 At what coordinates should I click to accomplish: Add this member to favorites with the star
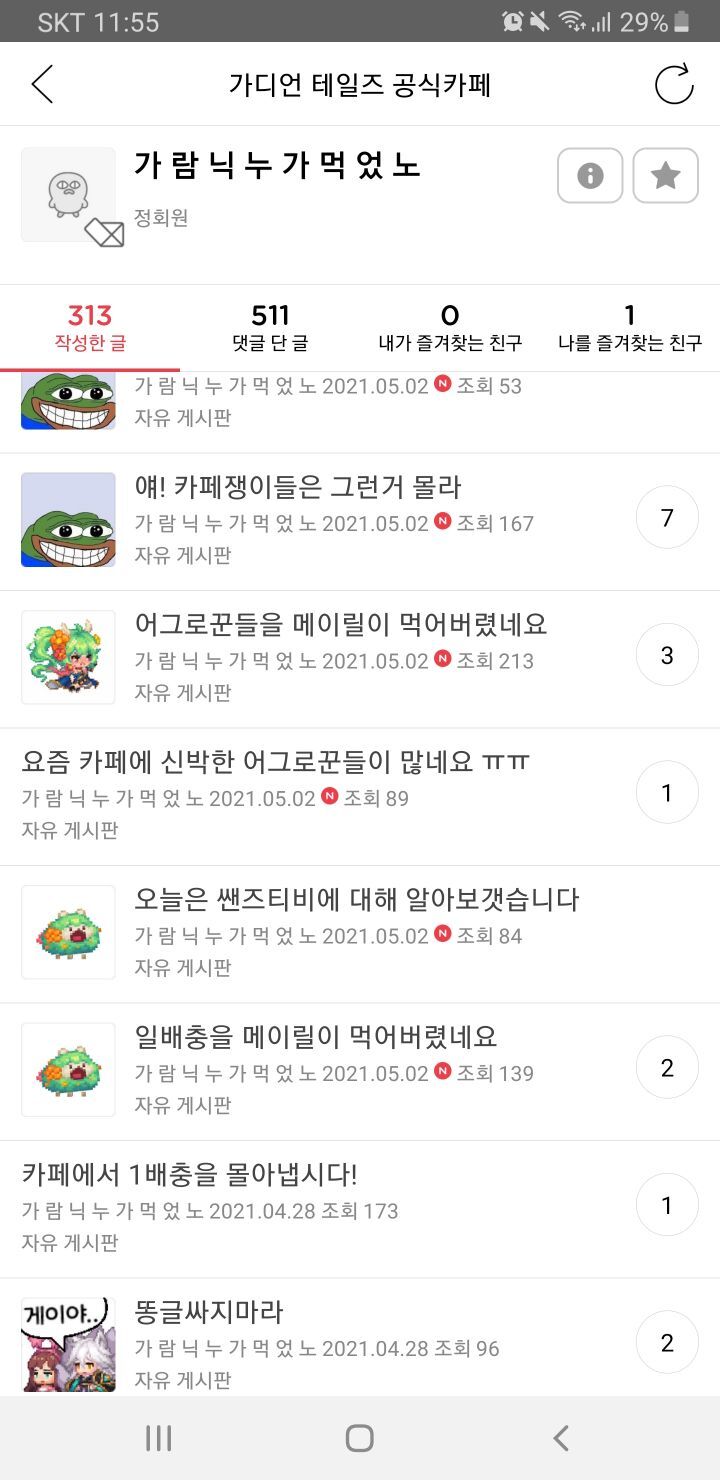[665, 176]
